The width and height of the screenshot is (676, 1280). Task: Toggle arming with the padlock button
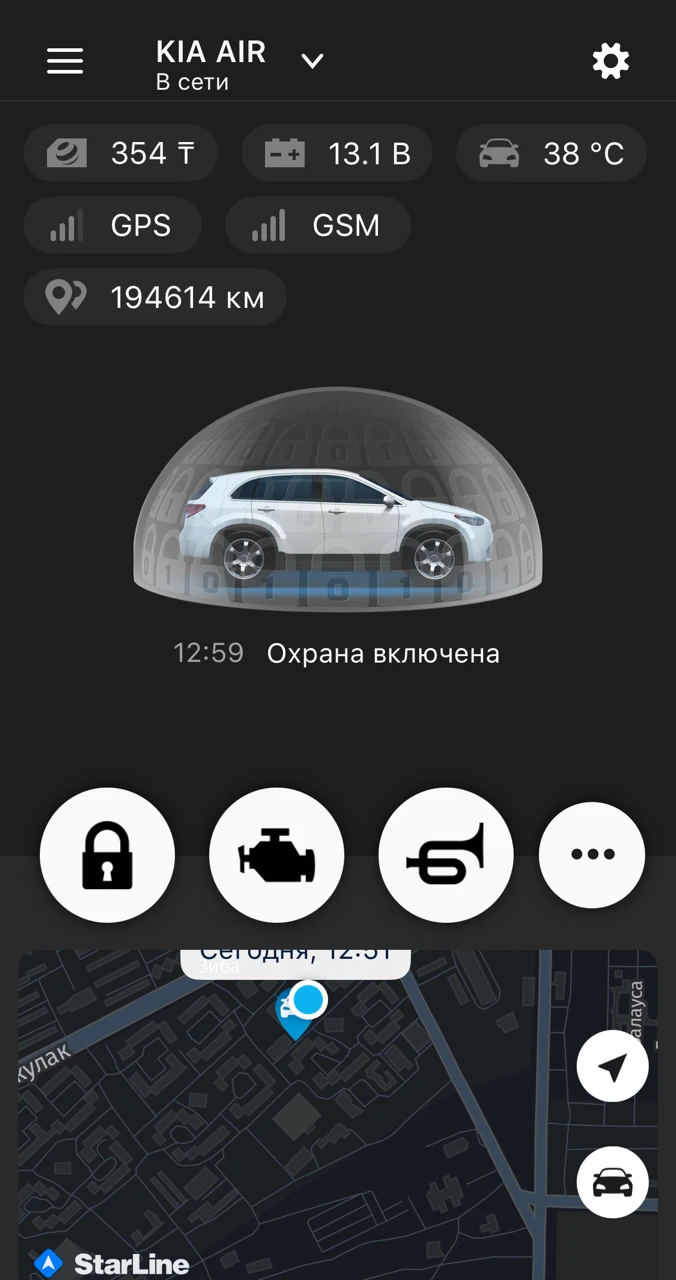click(x=107, y=855)
